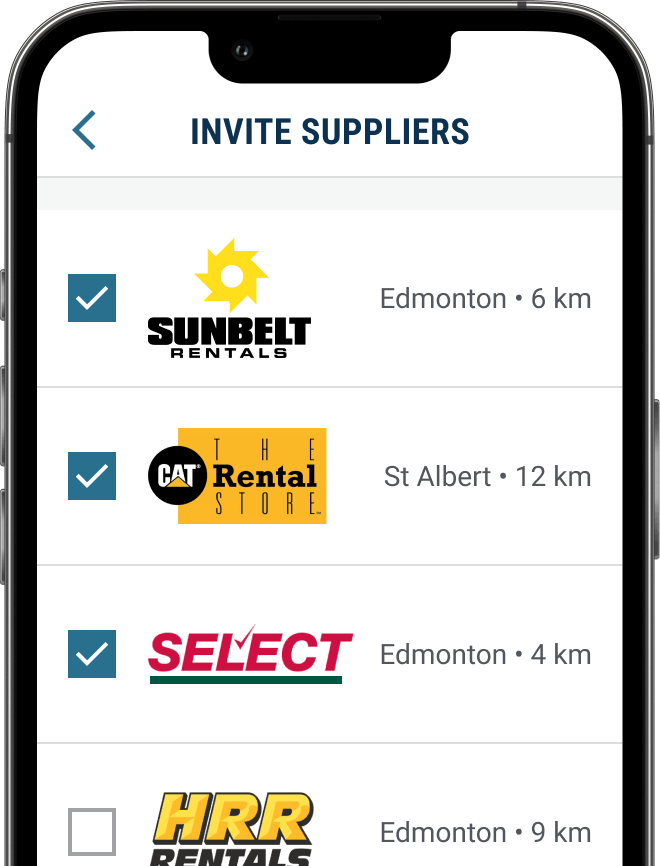Deselect the CAT Rental Store checkbox

(x=92, y=476)
